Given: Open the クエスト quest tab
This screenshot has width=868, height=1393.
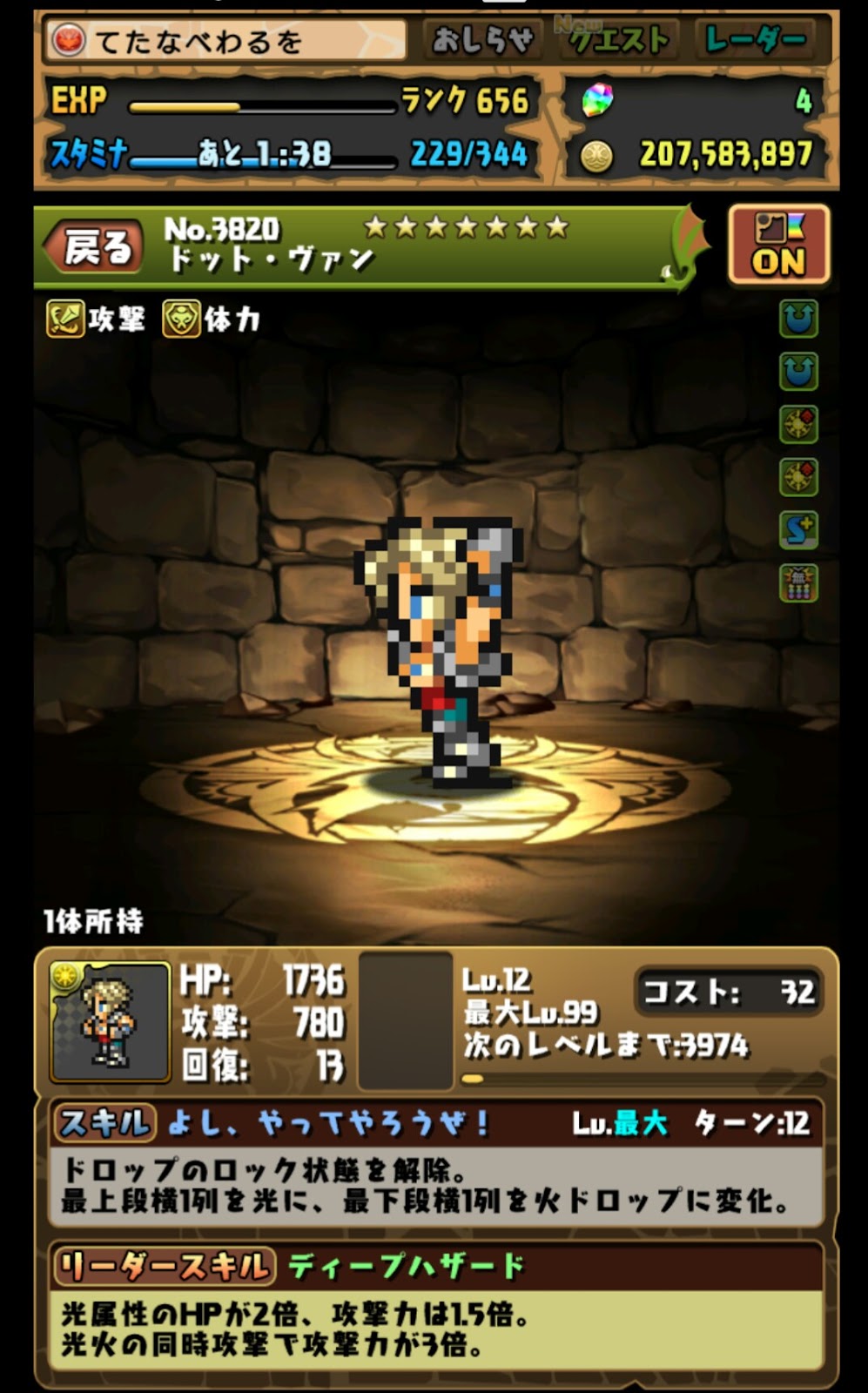Looking at the screenshot, I should pyautogui.click(x=619, y=40).
